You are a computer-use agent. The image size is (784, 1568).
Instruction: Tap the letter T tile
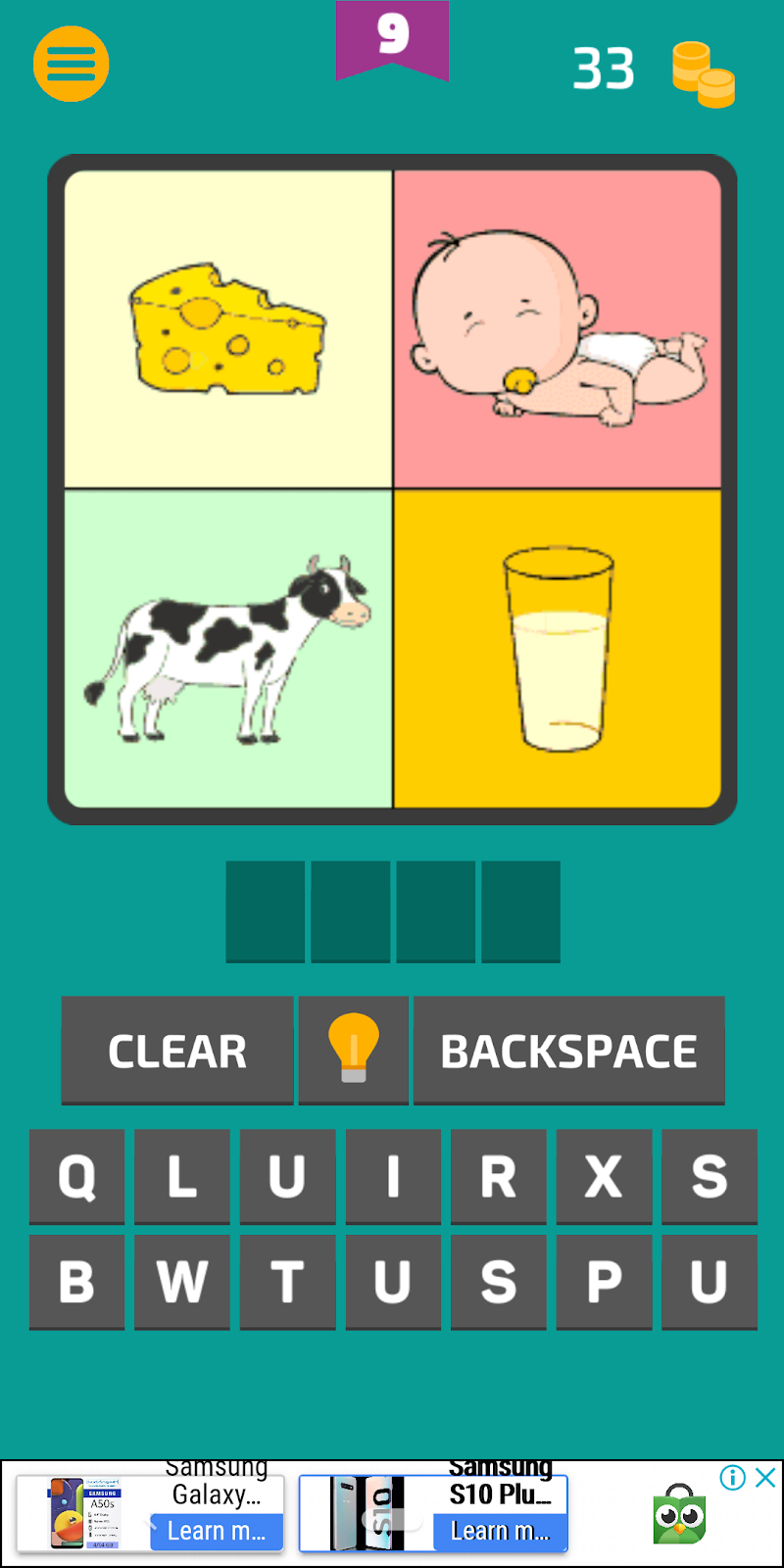click(287, 1281)
